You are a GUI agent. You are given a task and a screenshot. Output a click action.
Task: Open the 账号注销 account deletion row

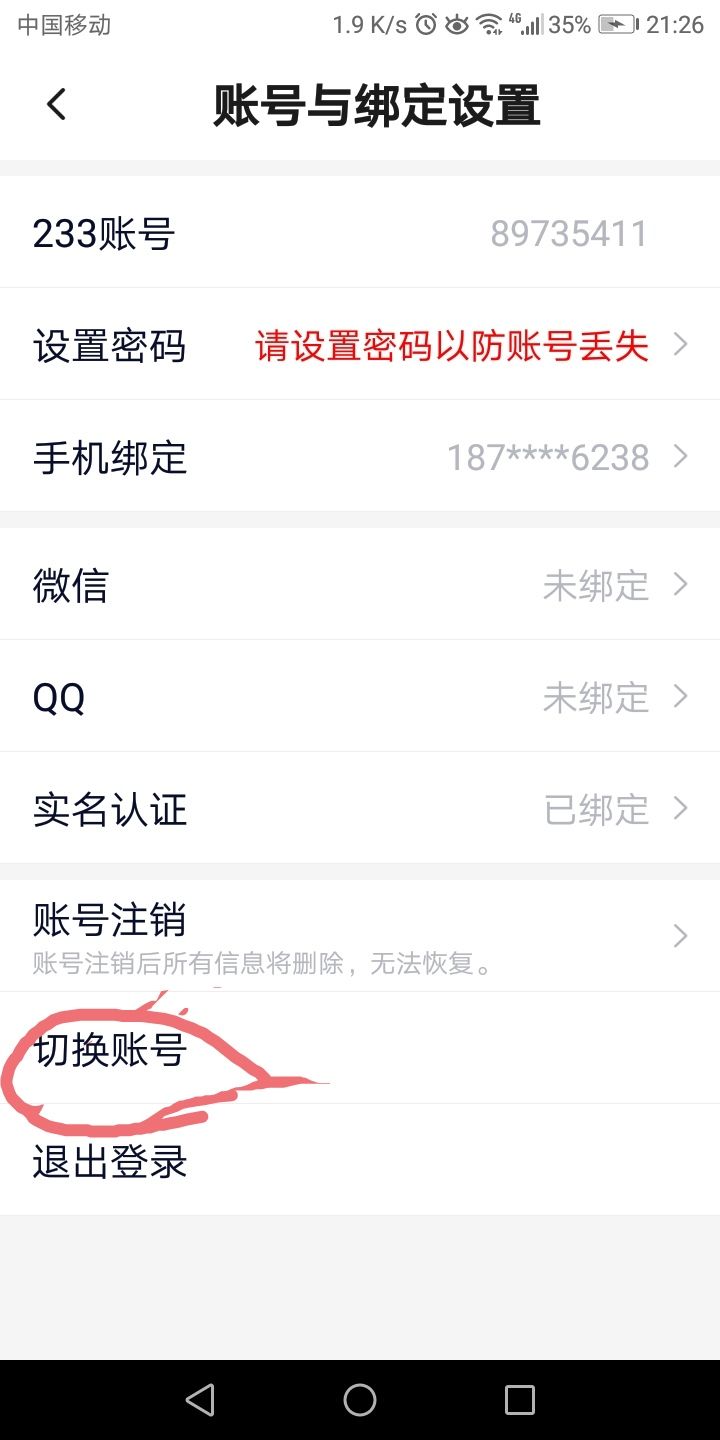360,936
